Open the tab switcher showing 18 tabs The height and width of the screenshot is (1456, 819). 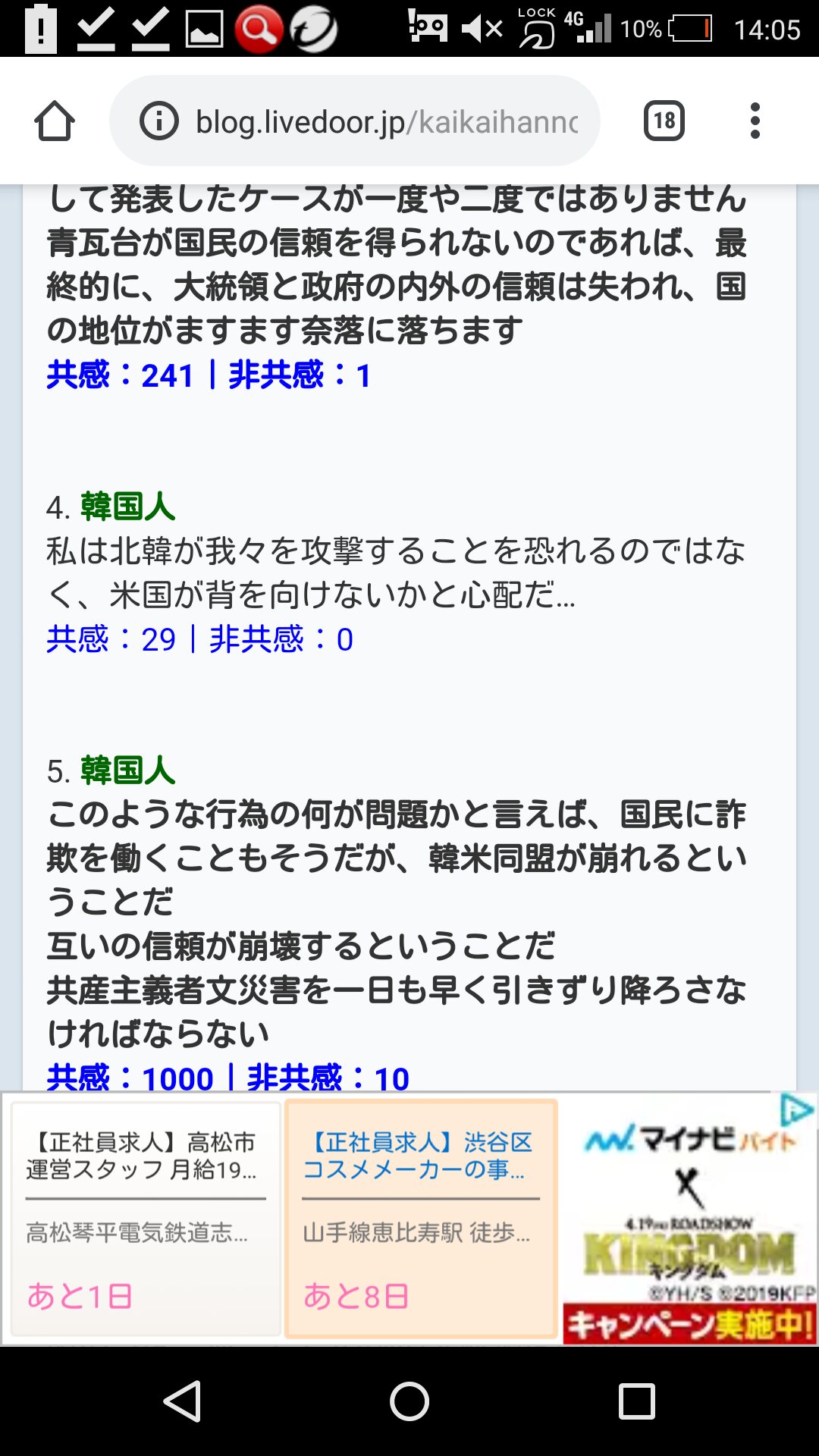664,121
